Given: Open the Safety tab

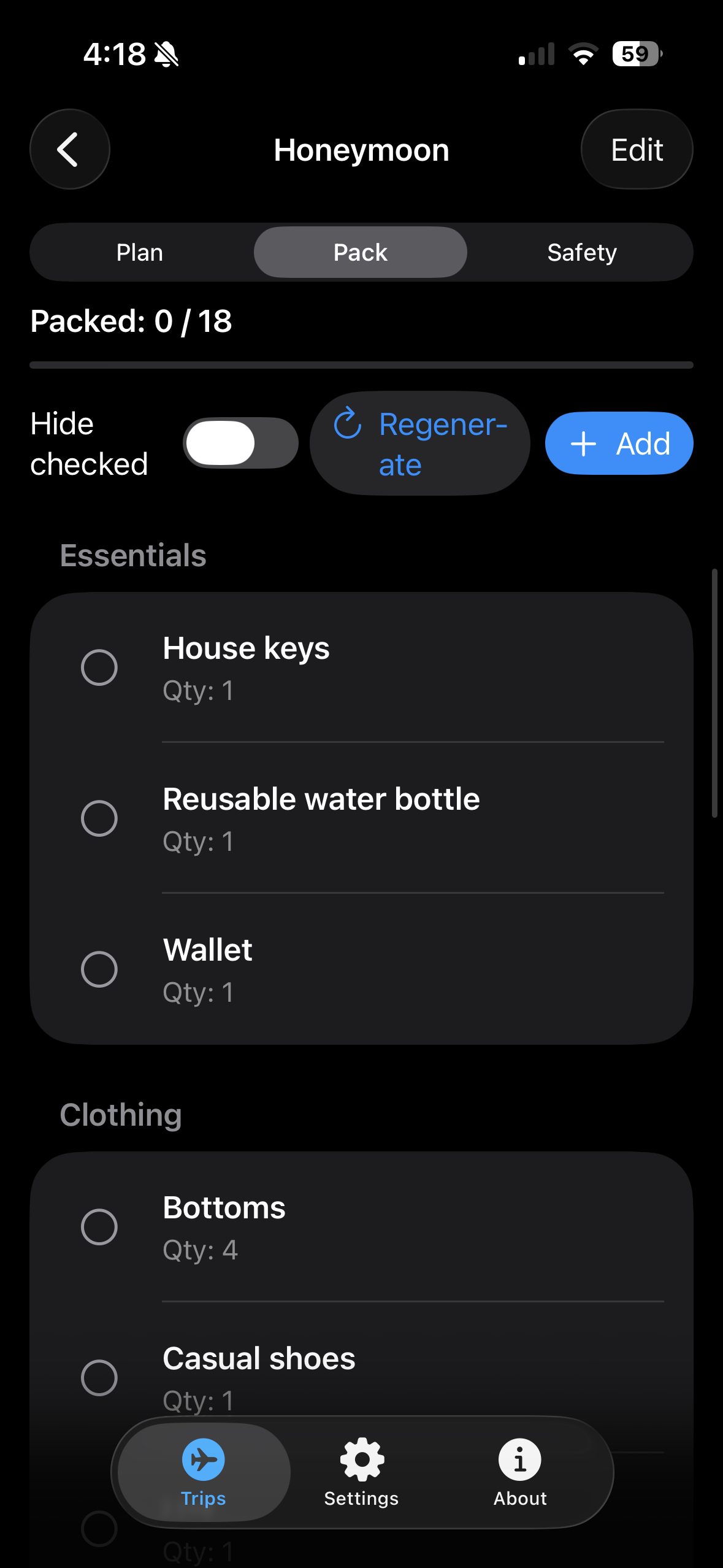Looking at the screenshot, I should coord(581,252).
